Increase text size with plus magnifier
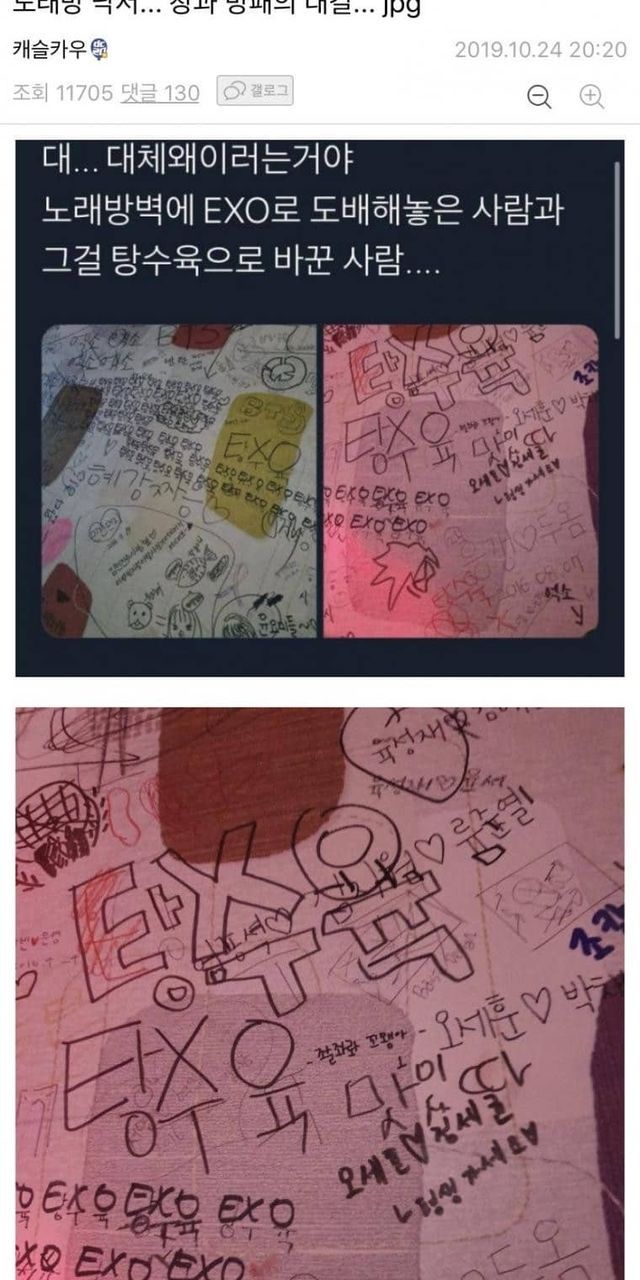The image size is (640, 1280). 592,96
